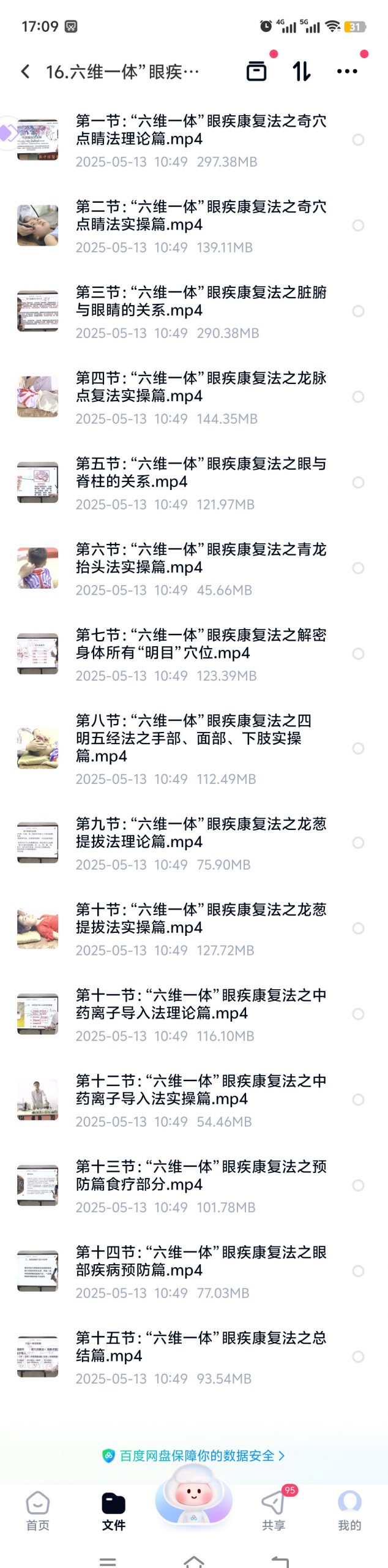This screenshot has width=388, height=1568.
Task: Play 第一节 奇穴点睛法理论篇 video
Action: tap(201, 130)
